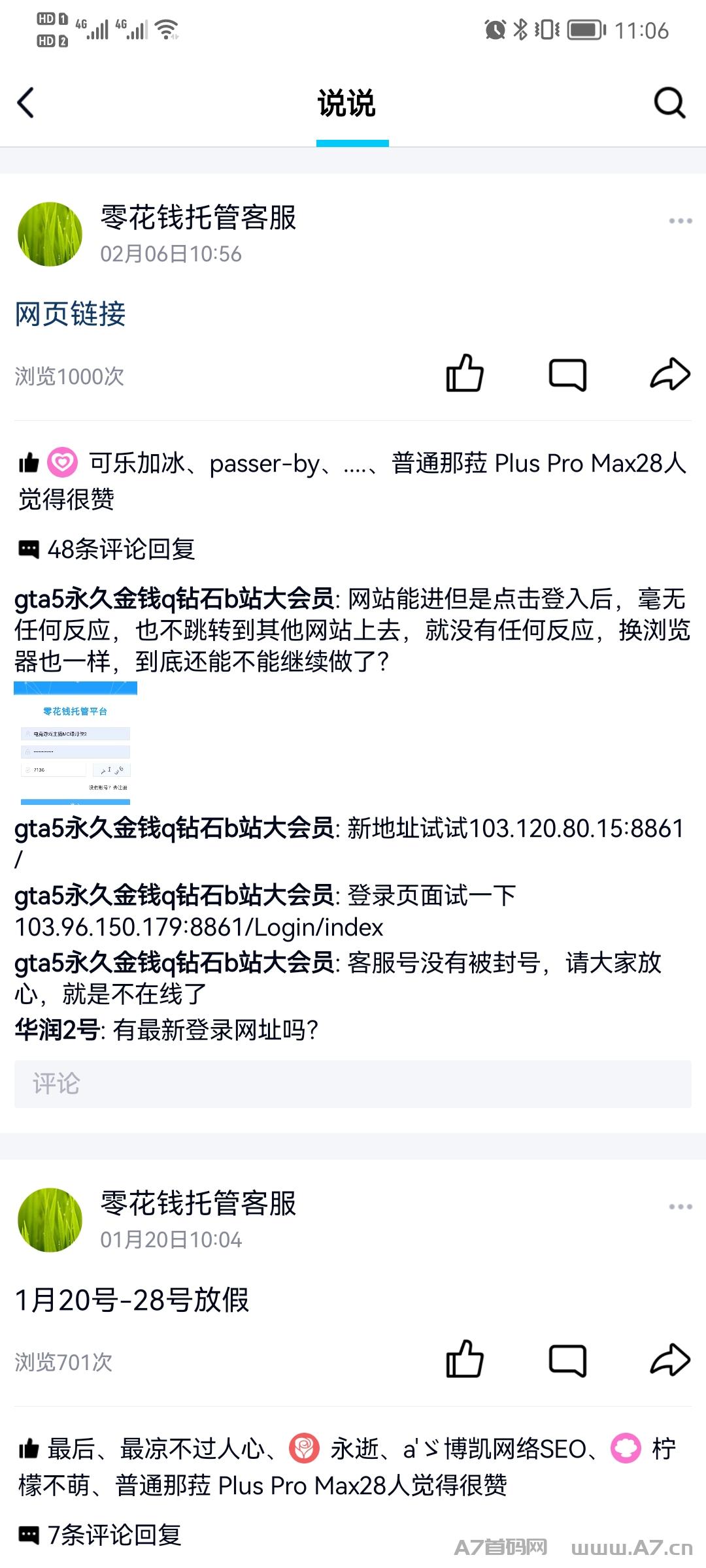Like the 02月06日 post
Viewport: 706px width, 1568px height.
465,374
